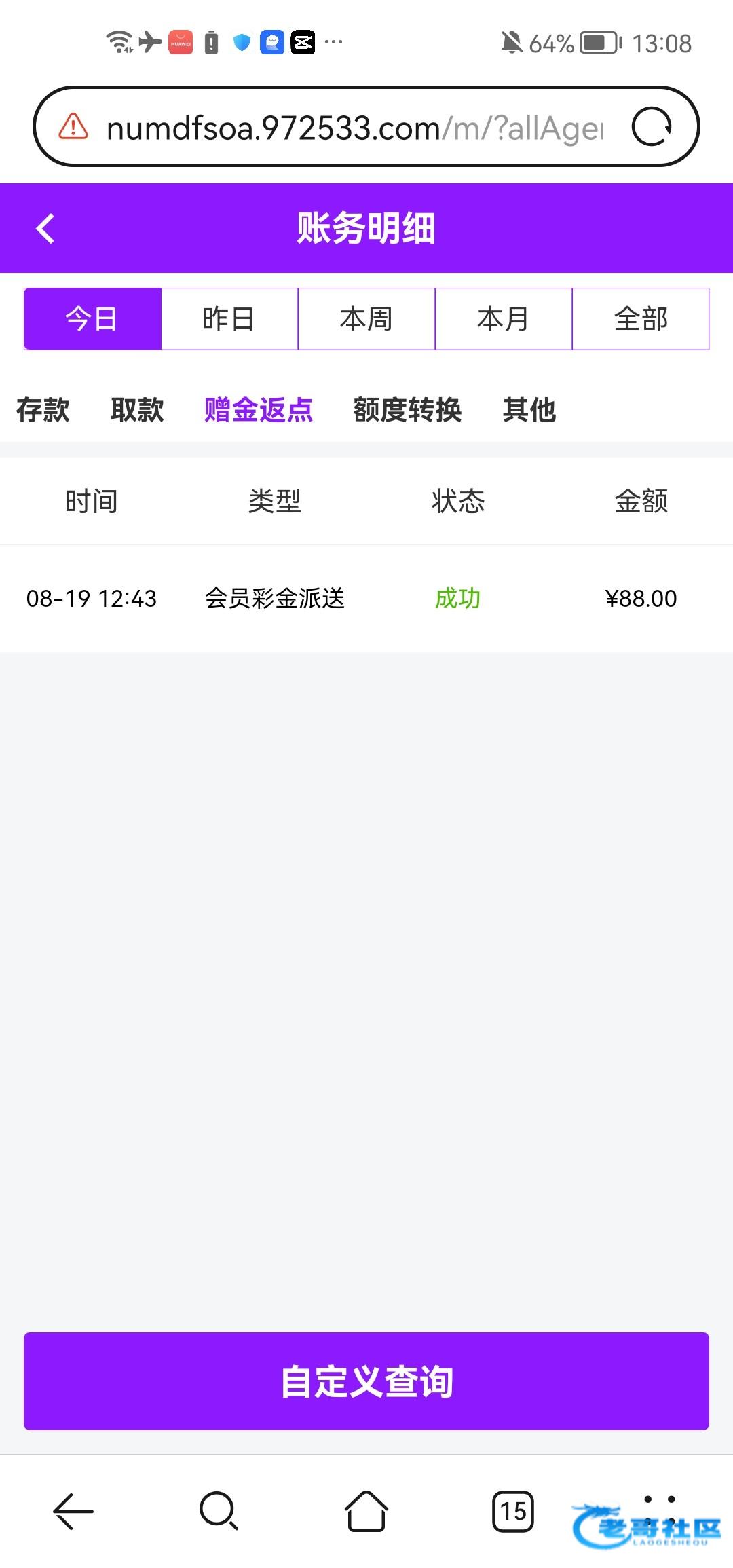Reload the page in the address bar
The image size is (733, 1568).
652,127
